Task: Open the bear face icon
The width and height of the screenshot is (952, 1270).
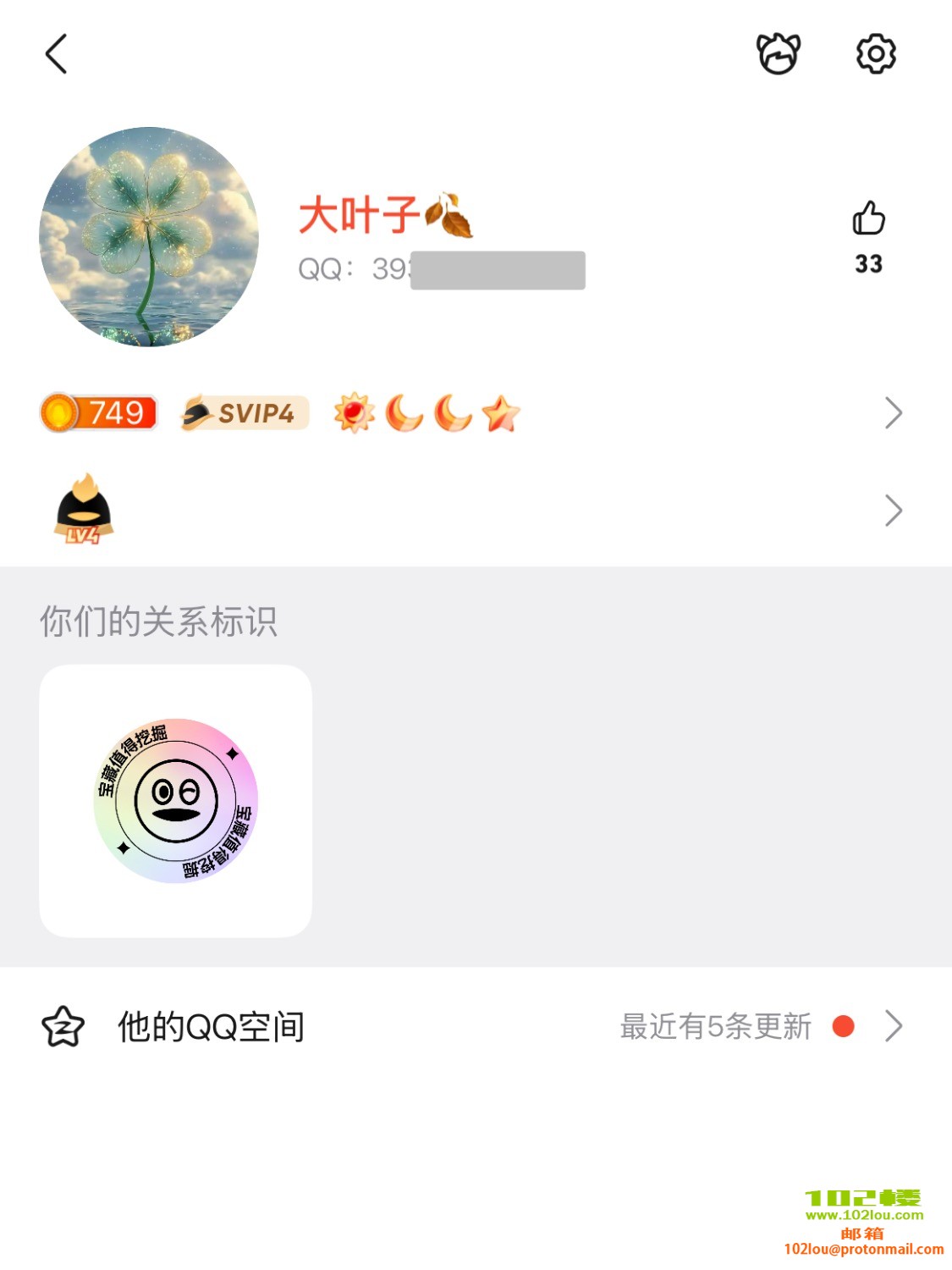Action: coord(778,54)
